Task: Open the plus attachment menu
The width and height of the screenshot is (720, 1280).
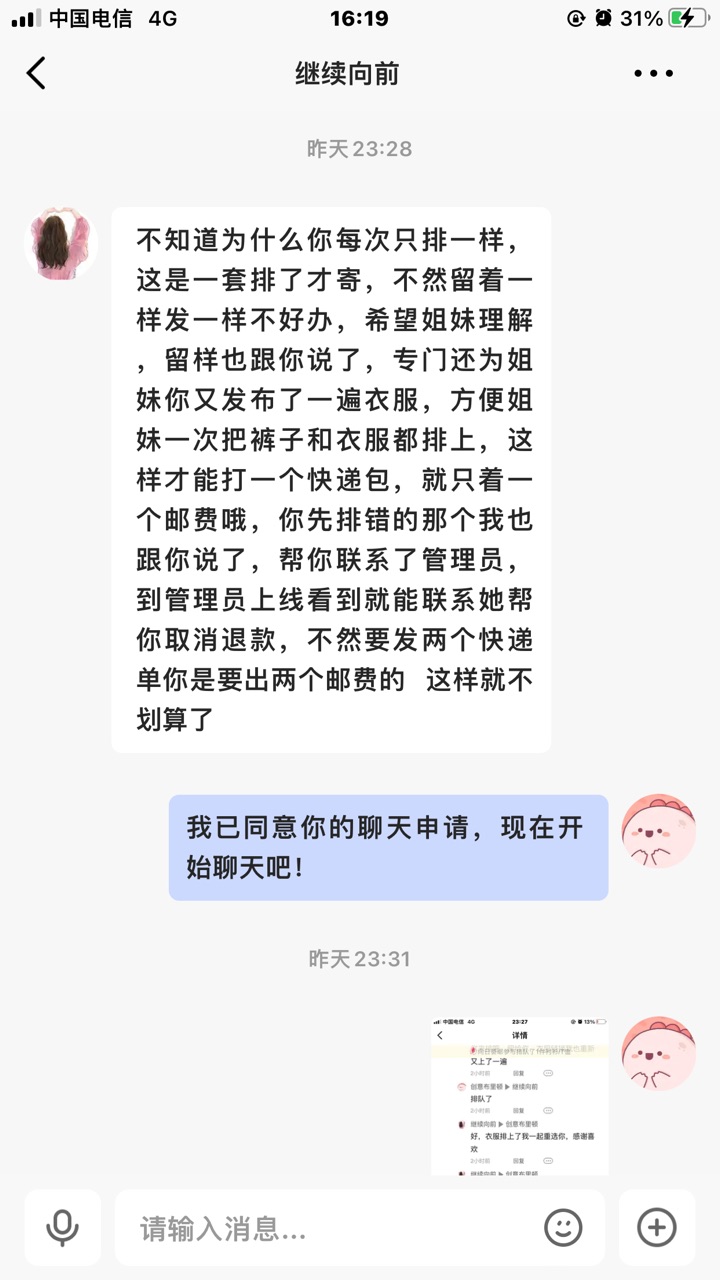Action: tap(657, 1227)
